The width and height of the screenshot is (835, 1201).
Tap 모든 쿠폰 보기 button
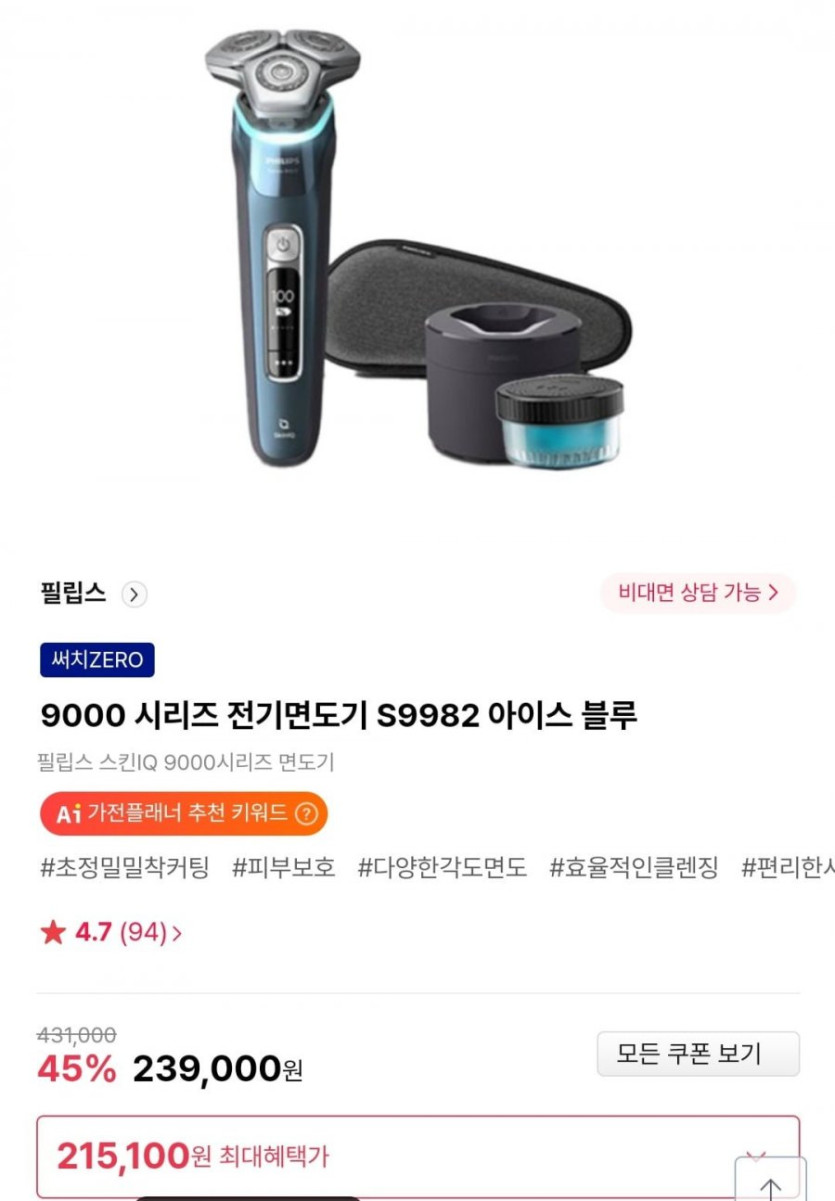pos(698,1054)
